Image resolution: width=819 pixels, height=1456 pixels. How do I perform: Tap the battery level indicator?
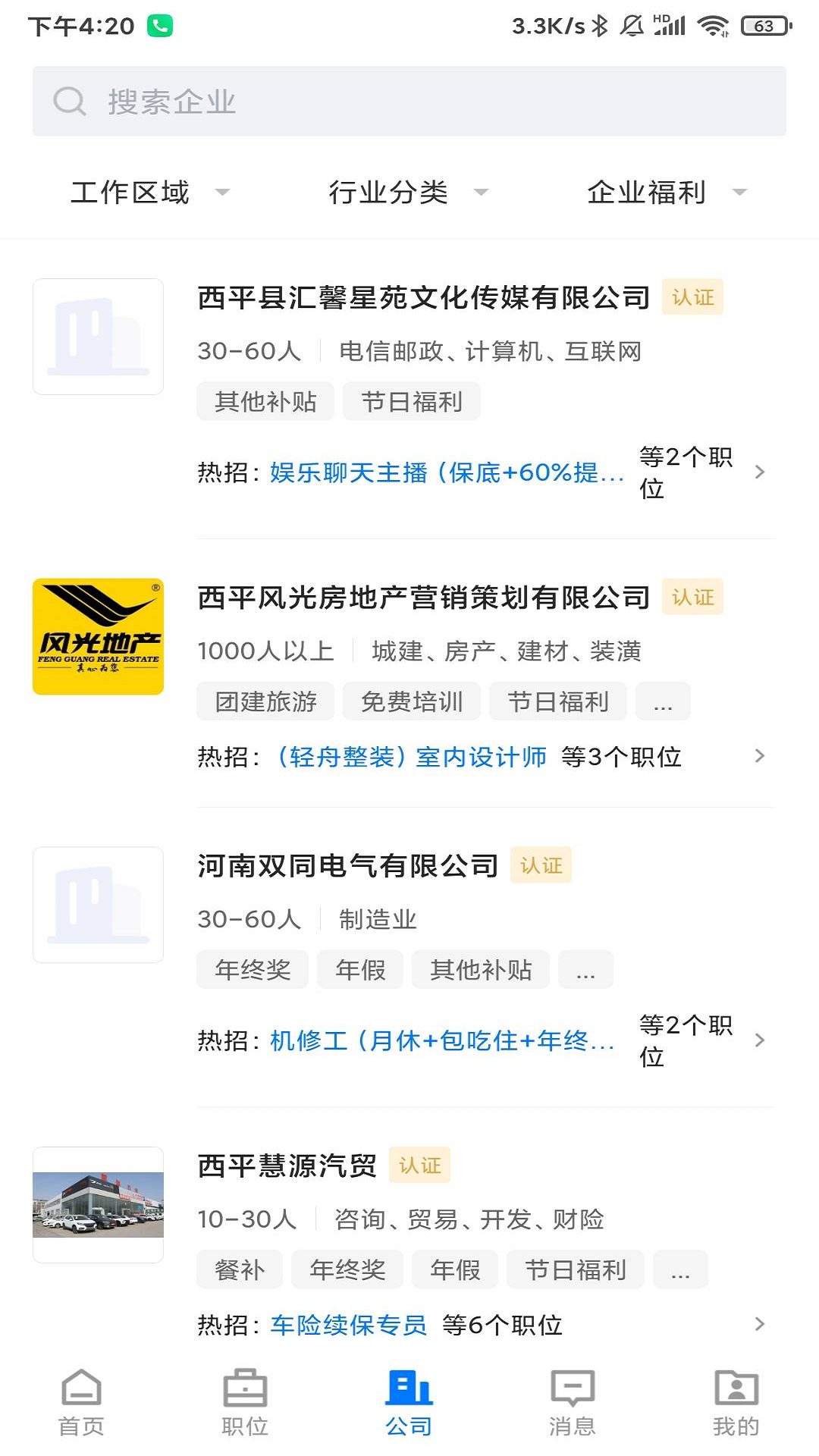[764, 24]
